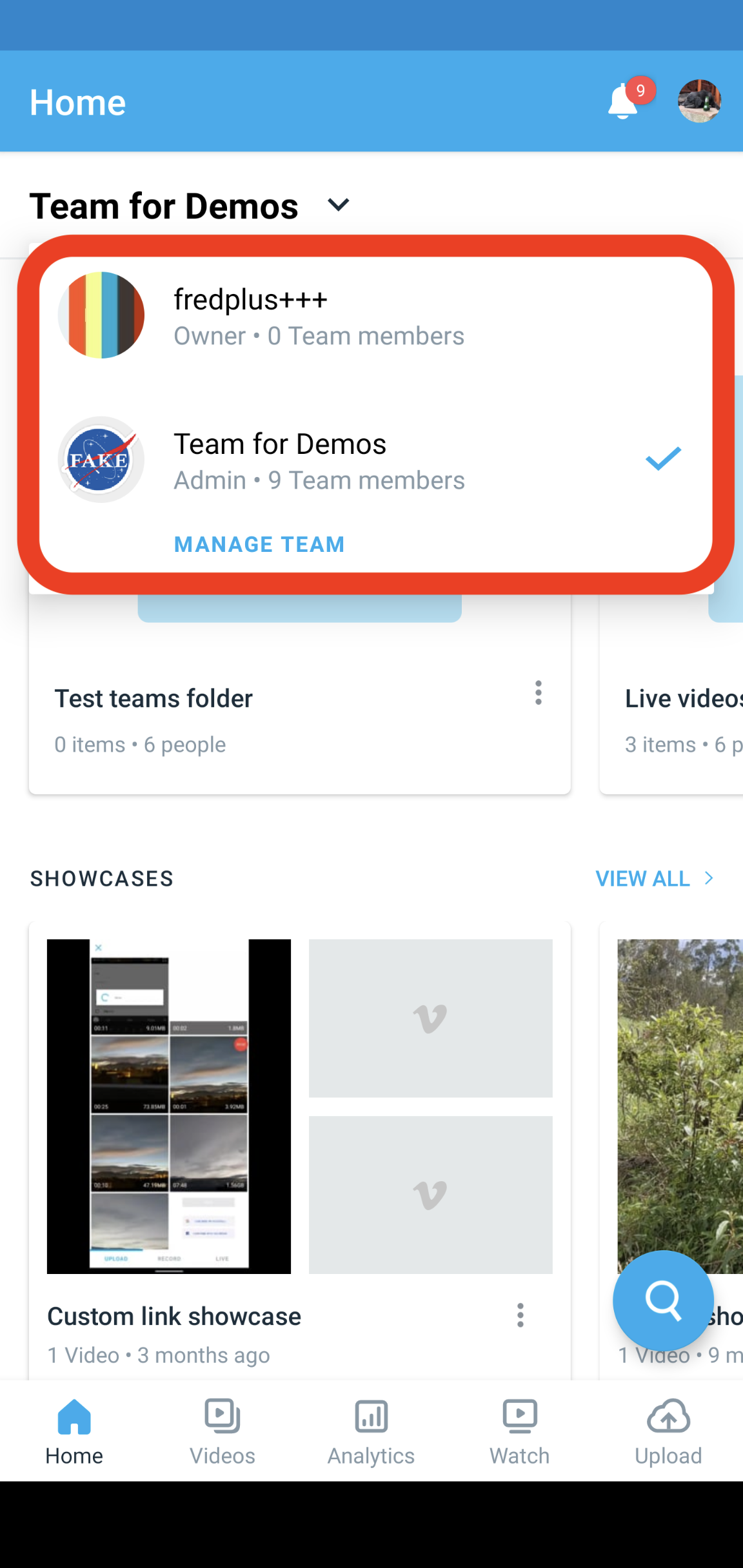The width and height of the screenshot is (743, 1568).
Task: Switch to the Watch tab
Action: [519, 1431]
